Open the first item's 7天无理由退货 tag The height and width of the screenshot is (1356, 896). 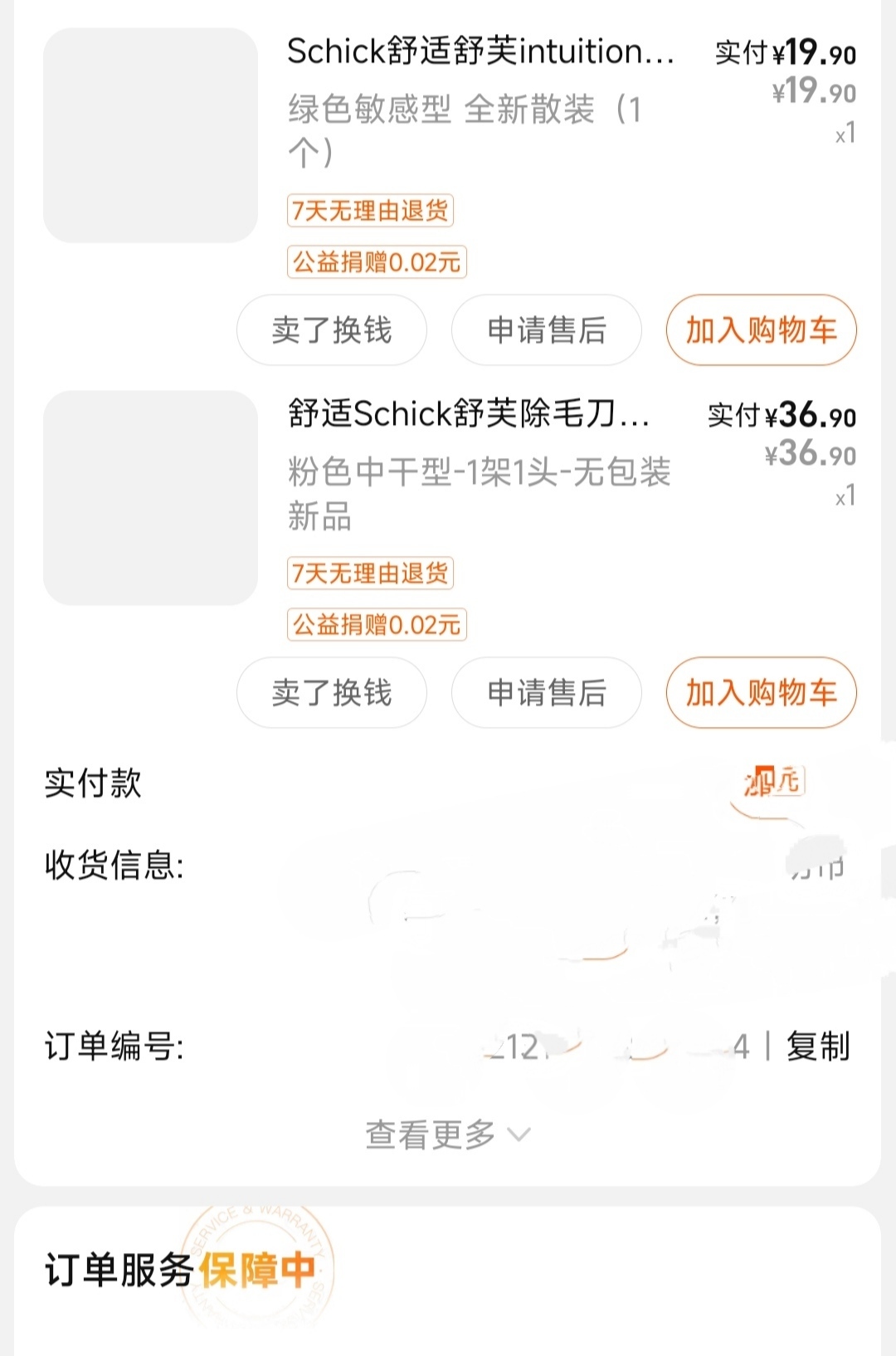pyautogui.click(x=369, y=212)
